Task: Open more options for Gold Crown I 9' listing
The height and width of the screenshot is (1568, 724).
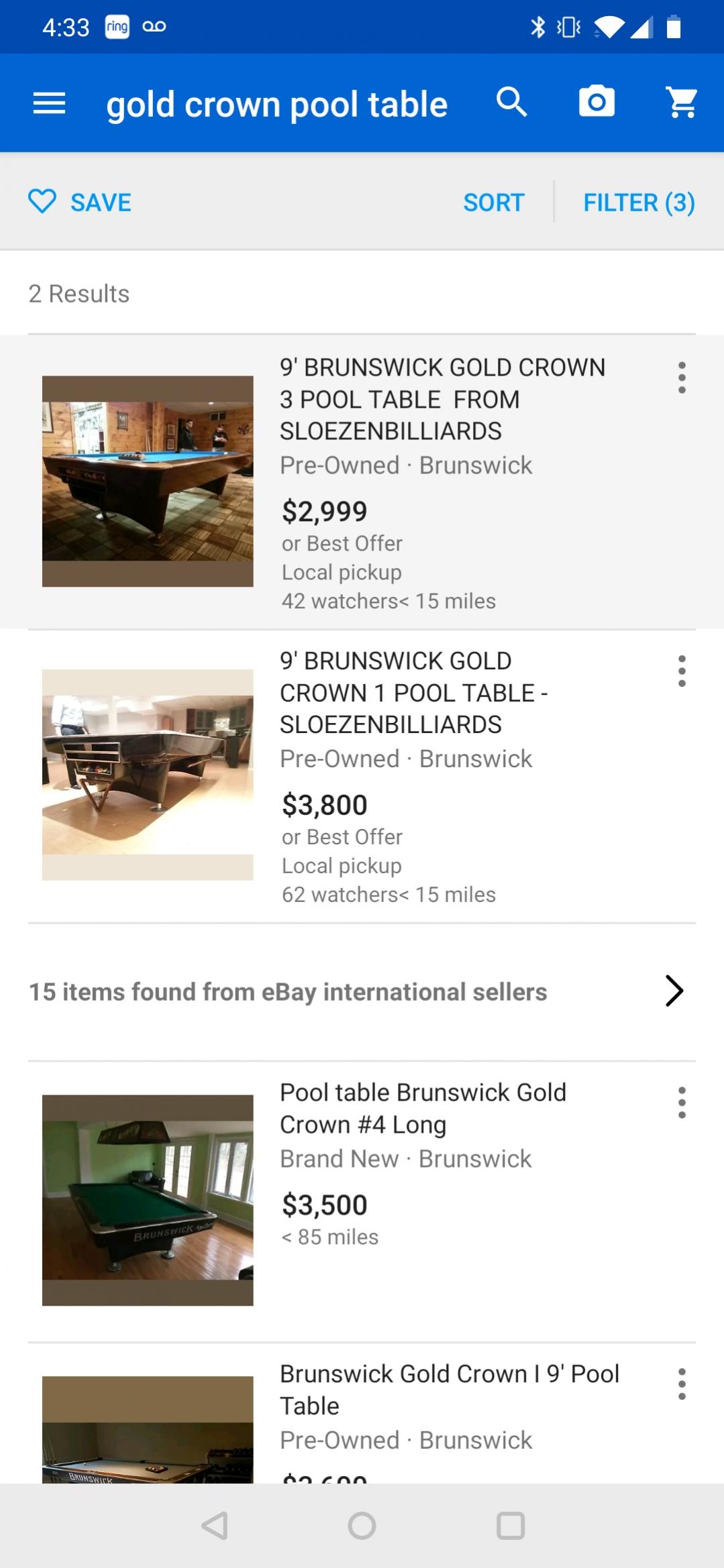Action: pyautogui.click(x=682, y=1384)
